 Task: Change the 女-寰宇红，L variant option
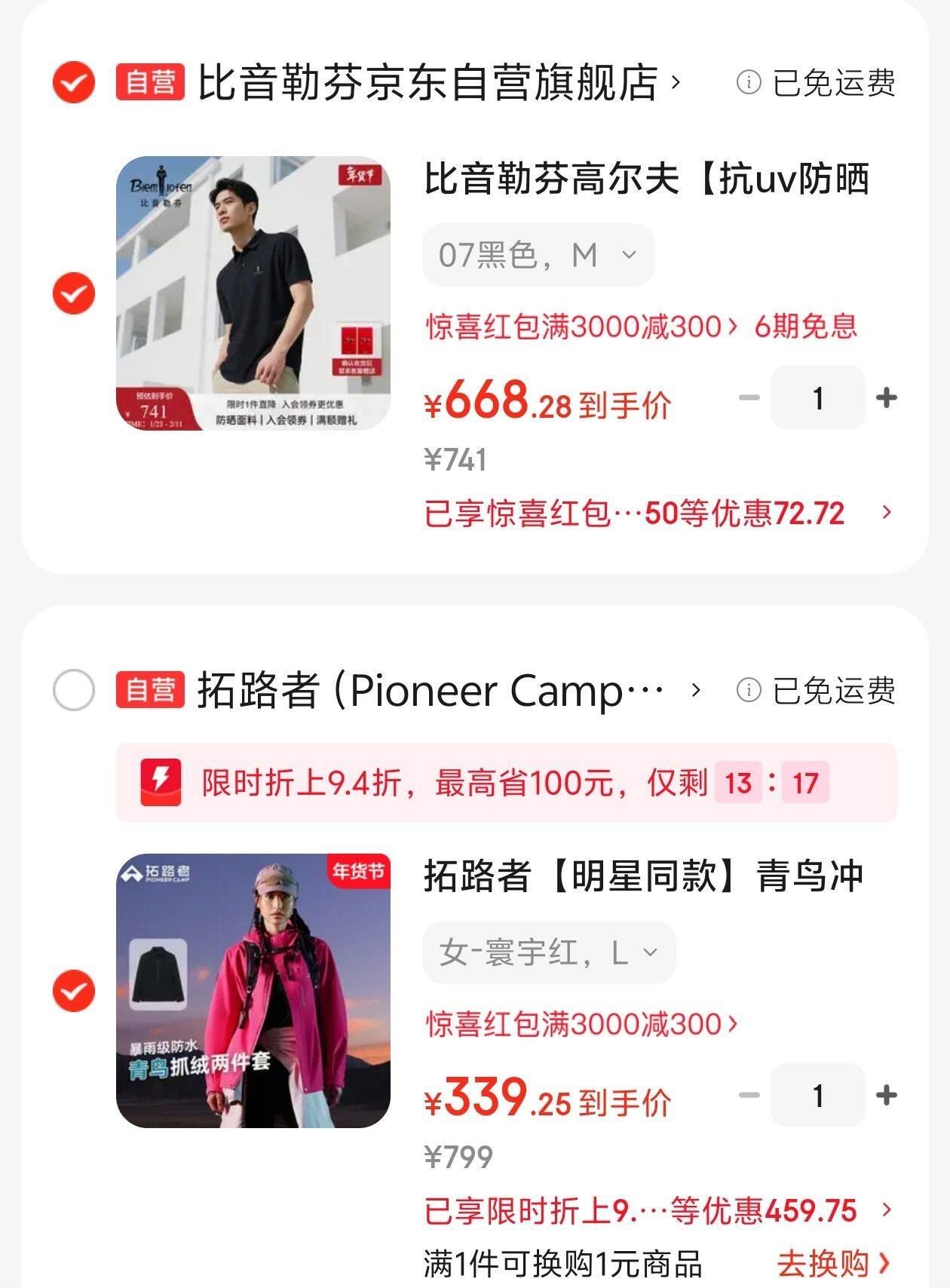click(x=548, y=952)
